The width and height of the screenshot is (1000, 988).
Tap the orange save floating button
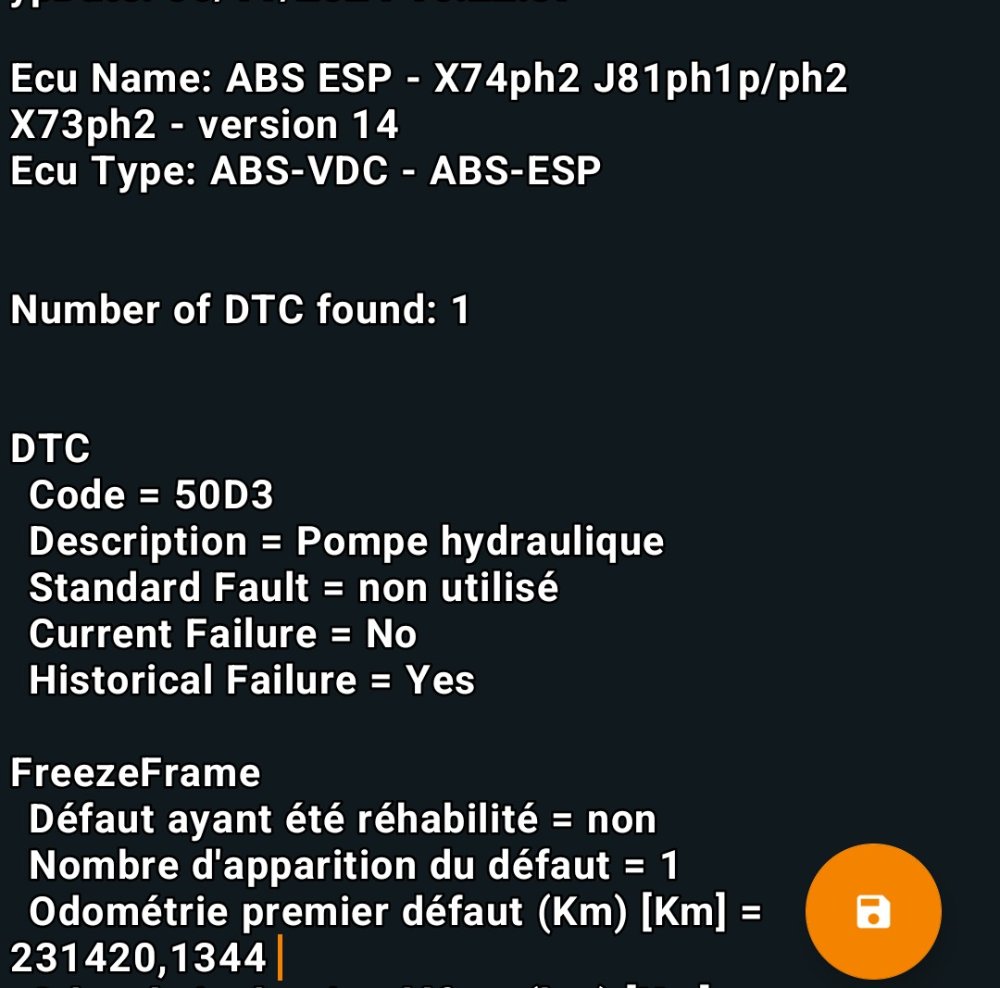tap(873, 911)
